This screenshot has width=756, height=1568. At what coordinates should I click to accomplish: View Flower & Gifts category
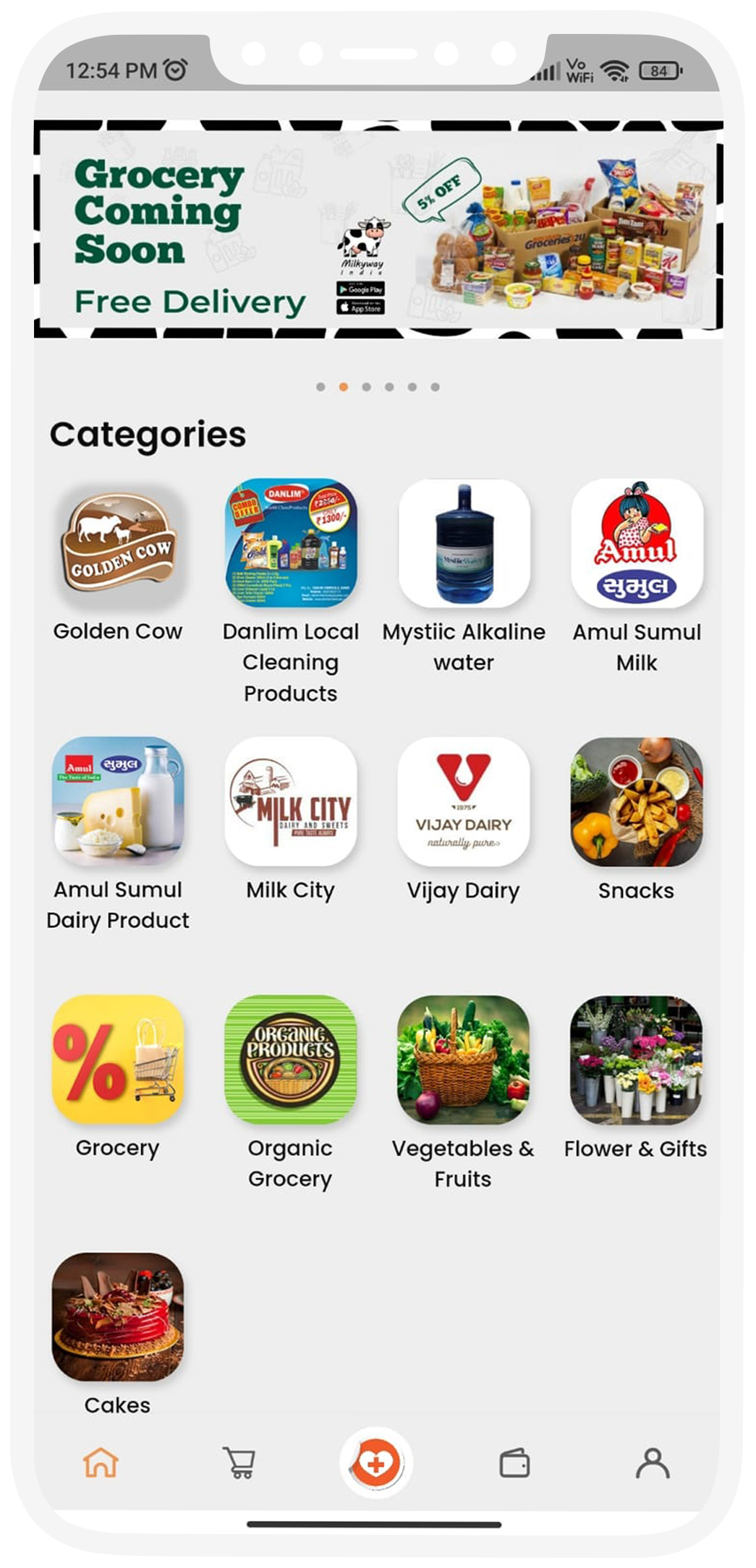click(637, 1059)
